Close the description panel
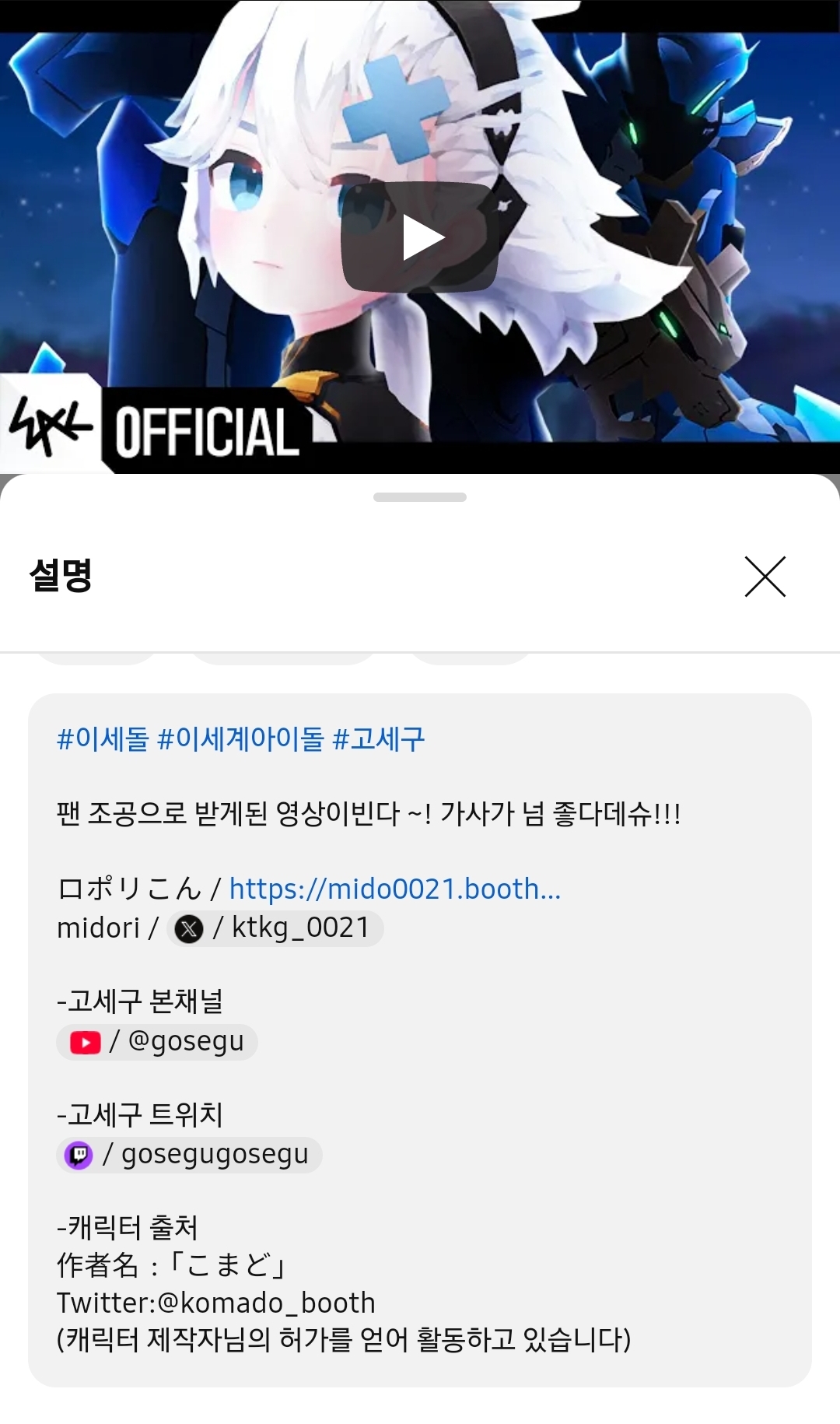 765,577
